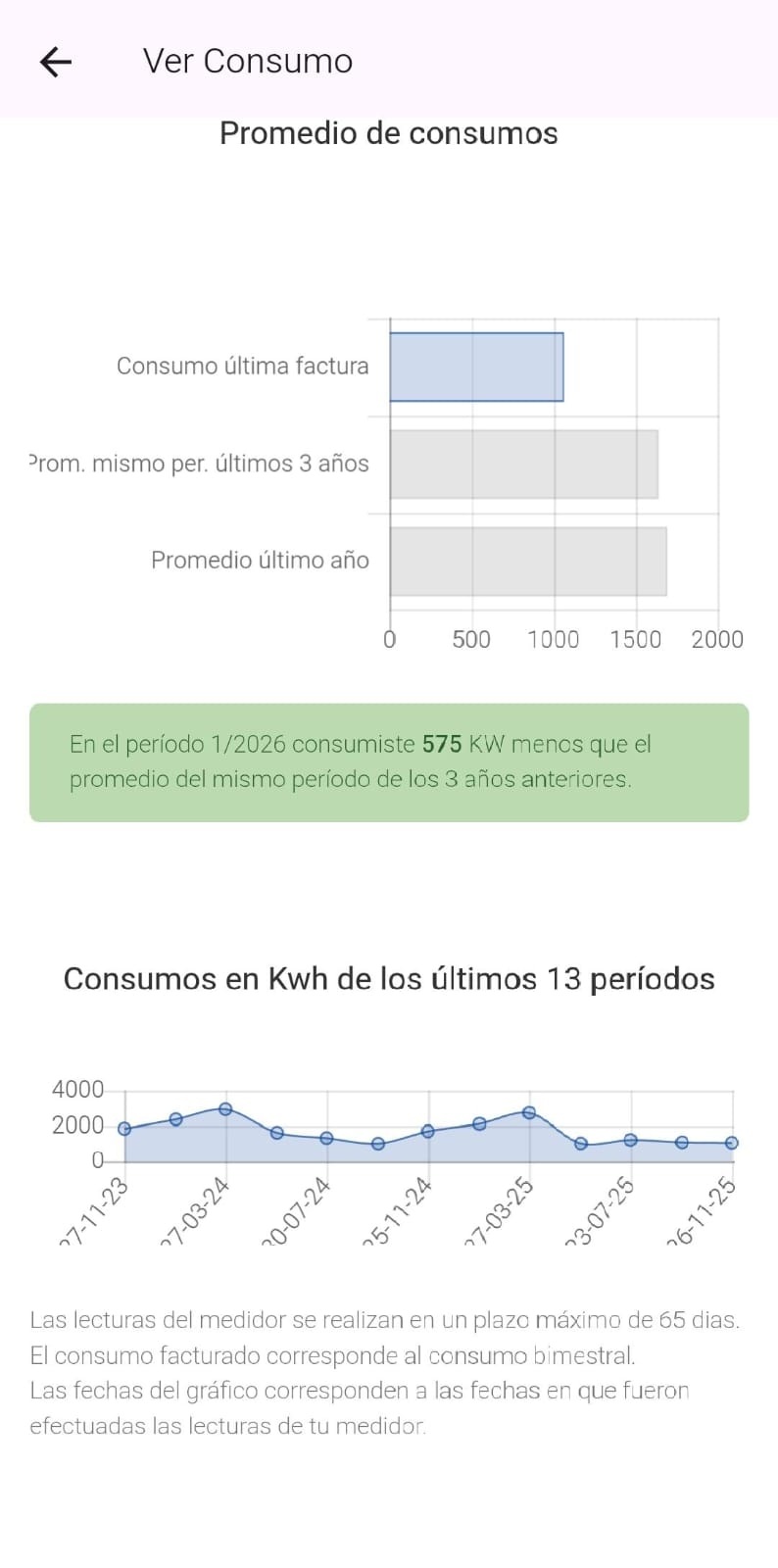Tap the Consumos en Kwh últimos 13 períodos title
This screenshot has height=1568, width=778.
point(389,978)
